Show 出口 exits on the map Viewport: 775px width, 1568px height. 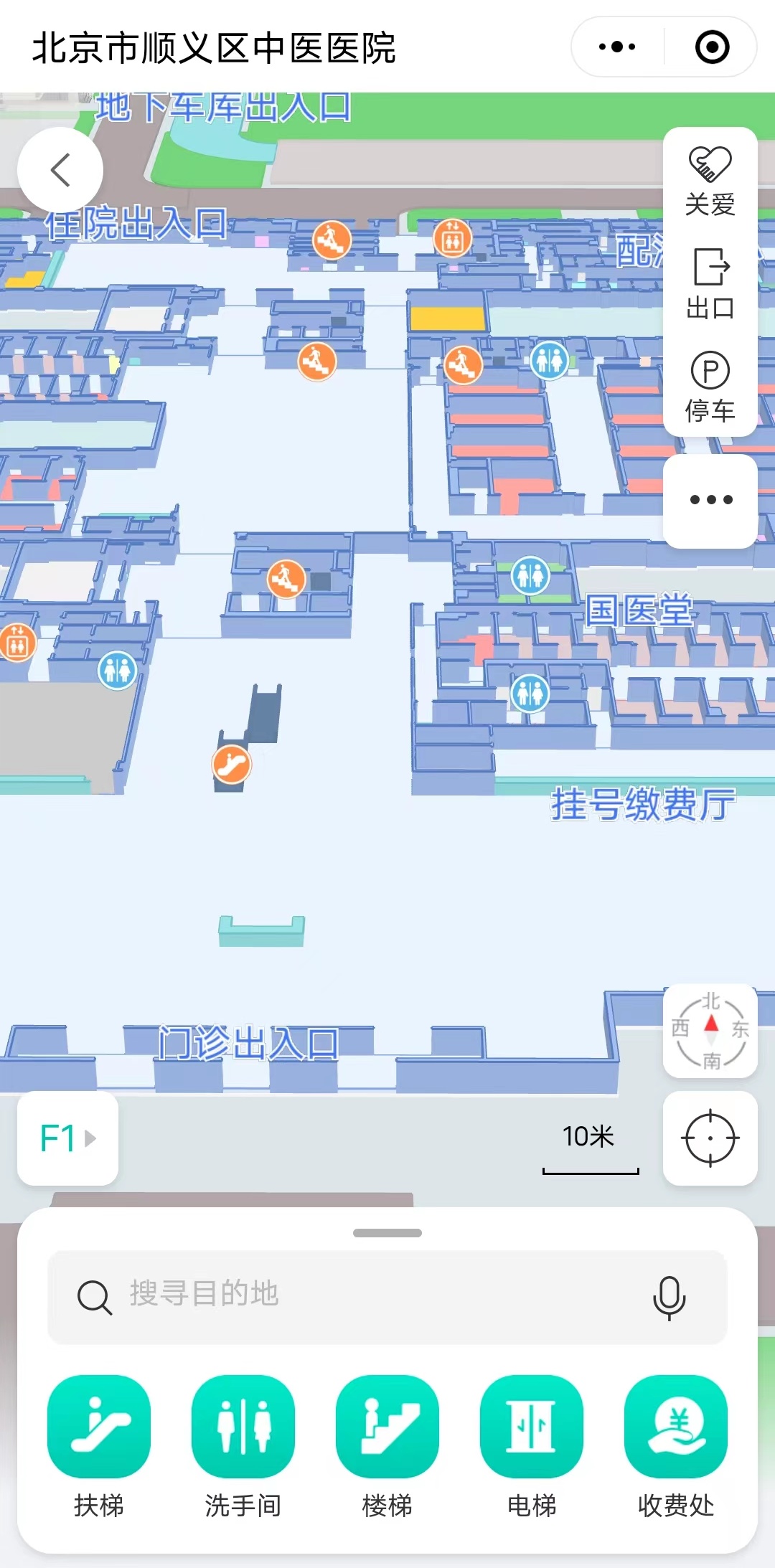pos(710,283)
